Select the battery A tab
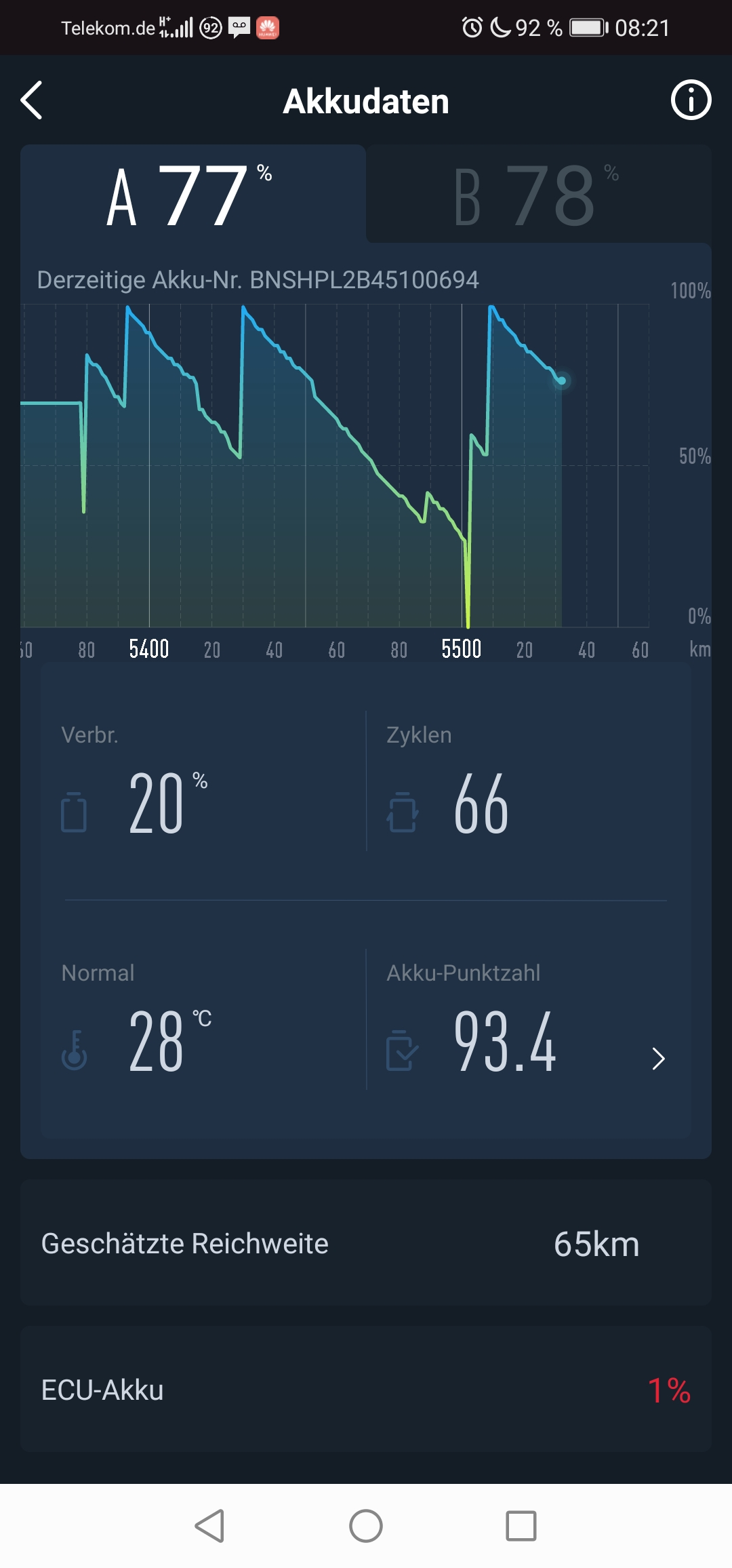The image size is (732, 1568). (x=192, y=195)
